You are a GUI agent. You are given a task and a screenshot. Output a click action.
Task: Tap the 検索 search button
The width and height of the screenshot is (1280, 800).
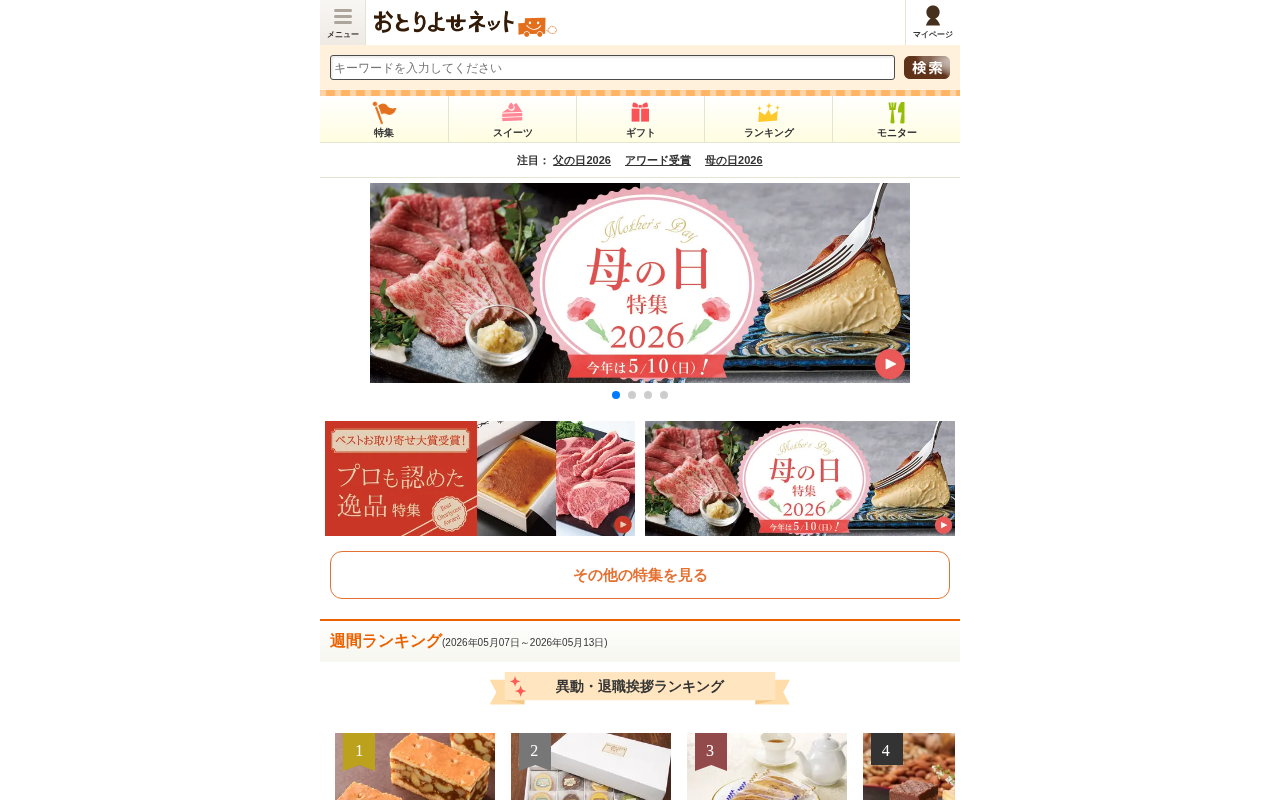pos(927,68)
